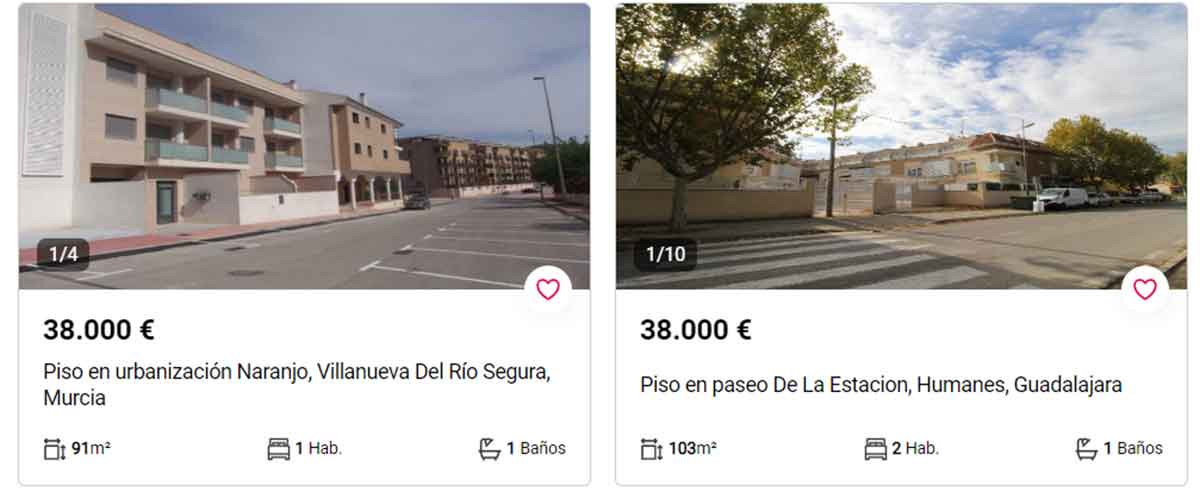Open the flat listing in paseo De La Estacion

(880, 384)
